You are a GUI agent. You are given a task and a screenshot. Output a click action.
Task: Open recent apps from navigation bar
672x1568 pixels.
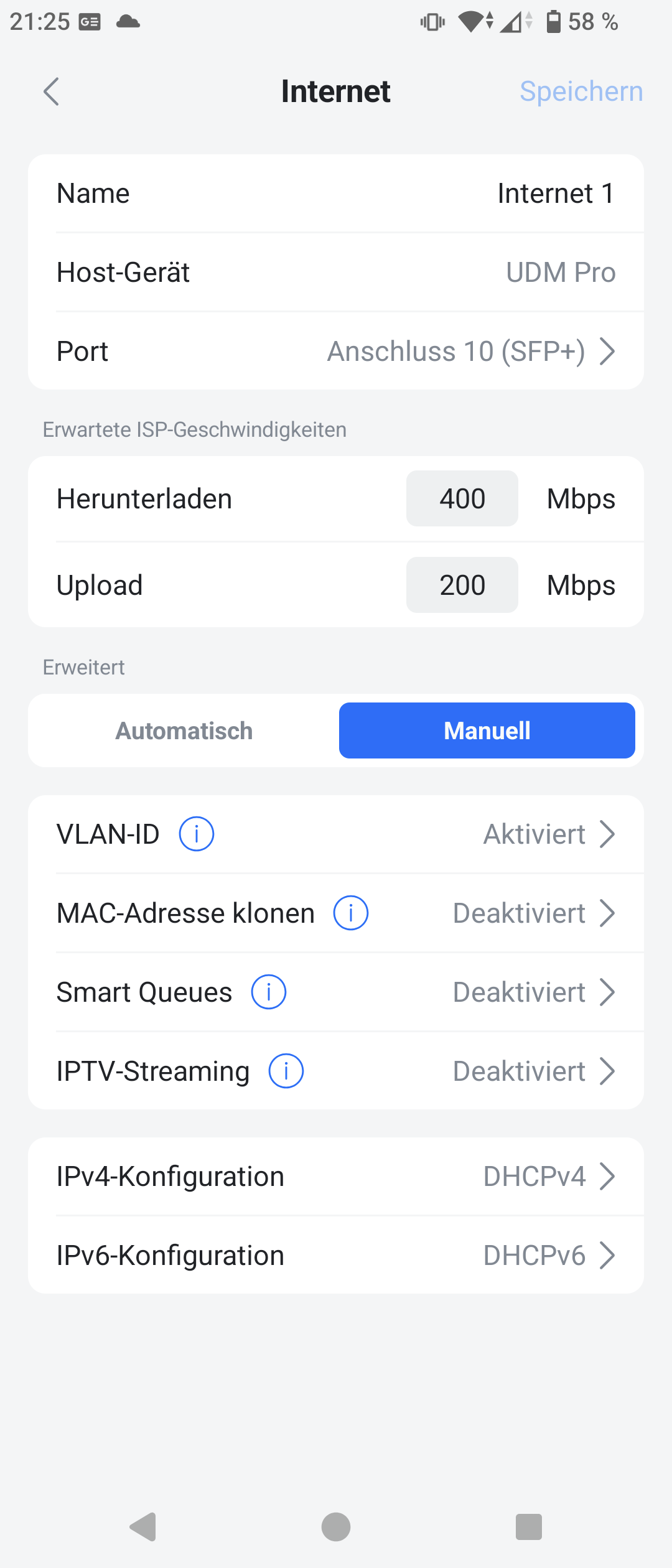(x=528, y=1527)
